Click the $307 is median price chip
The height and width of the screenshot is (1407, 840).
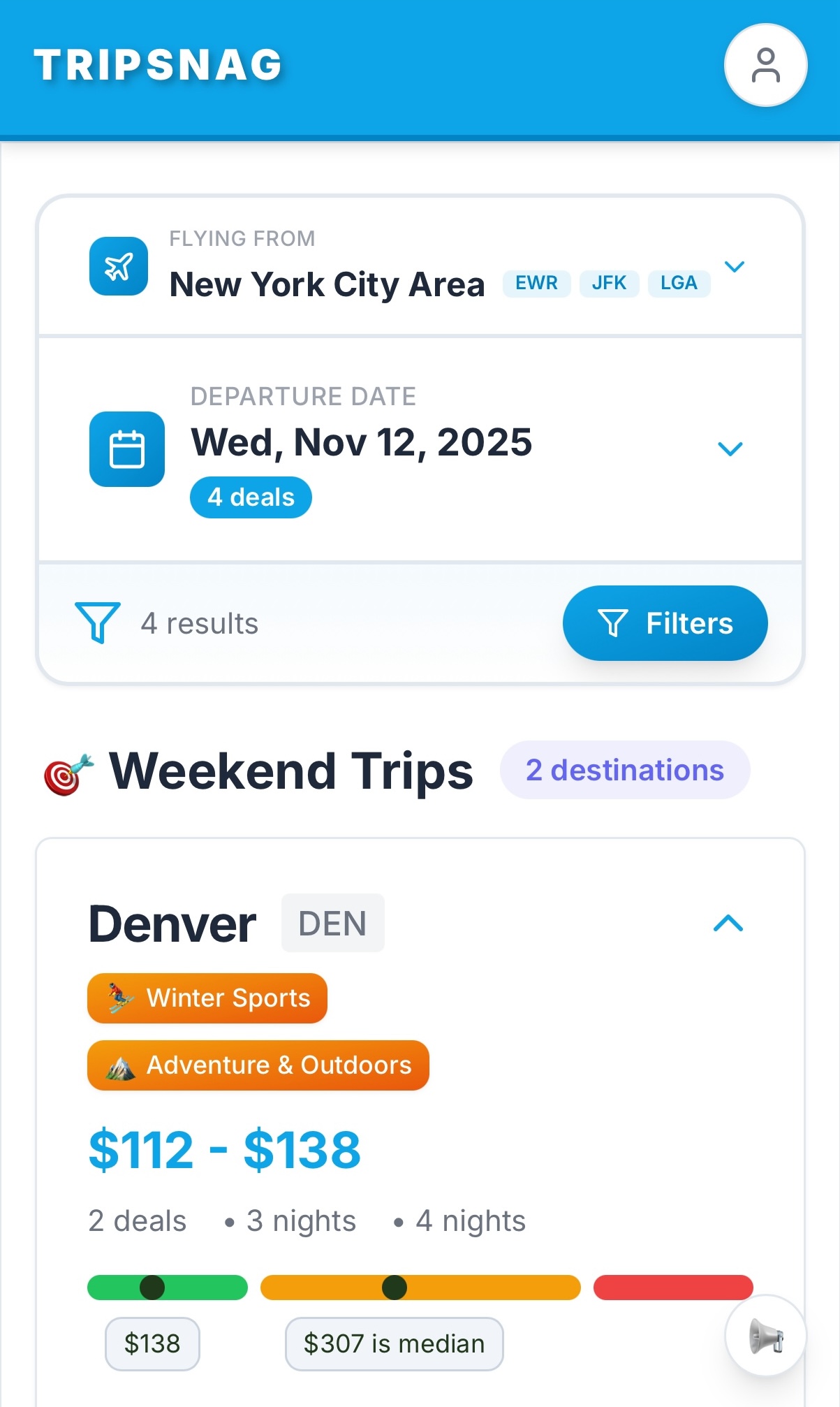[x=393, y=1343]
